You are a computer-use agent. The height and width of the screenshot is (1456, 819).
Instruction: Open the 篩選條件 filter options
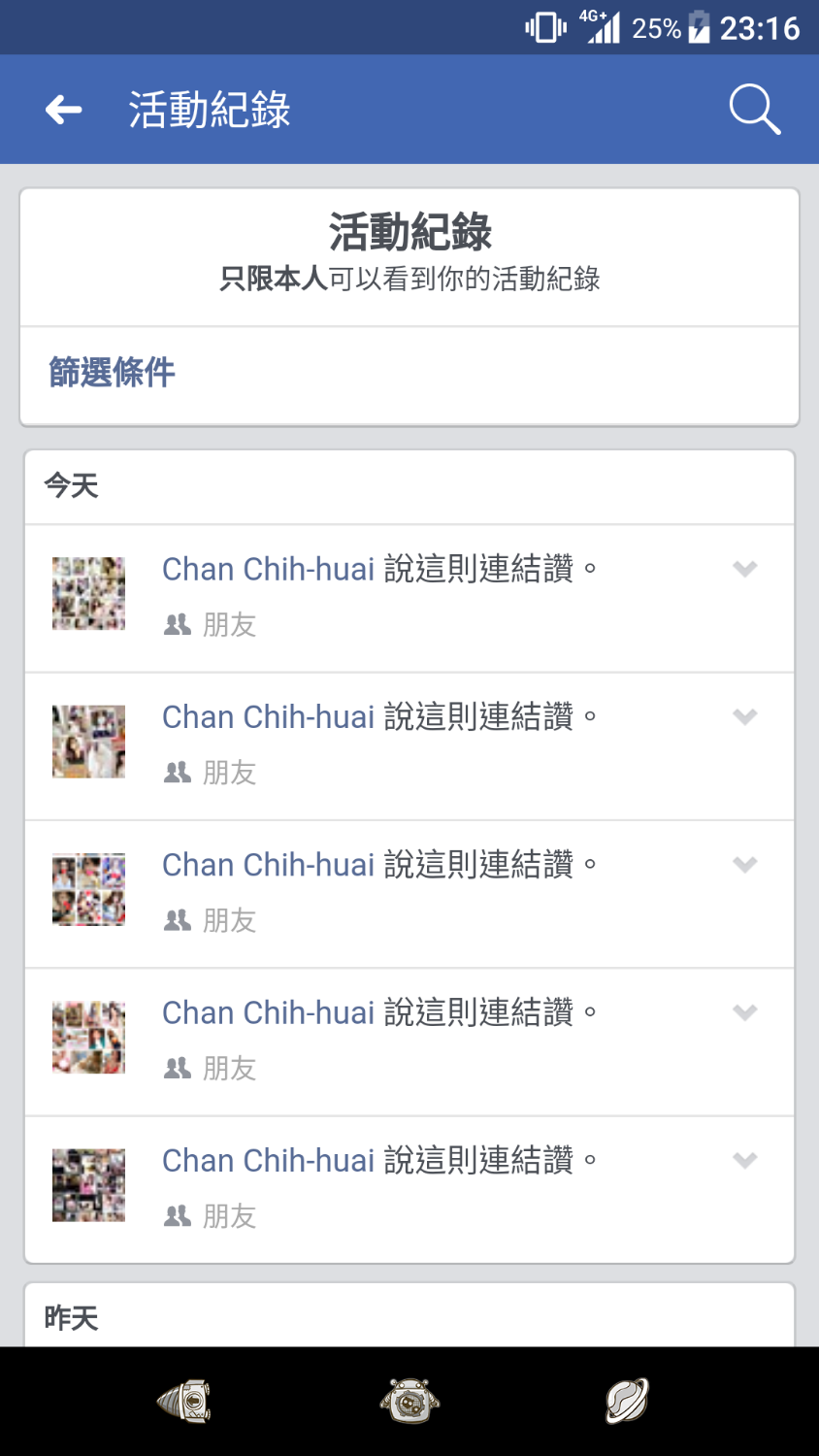tap(112, 373)
